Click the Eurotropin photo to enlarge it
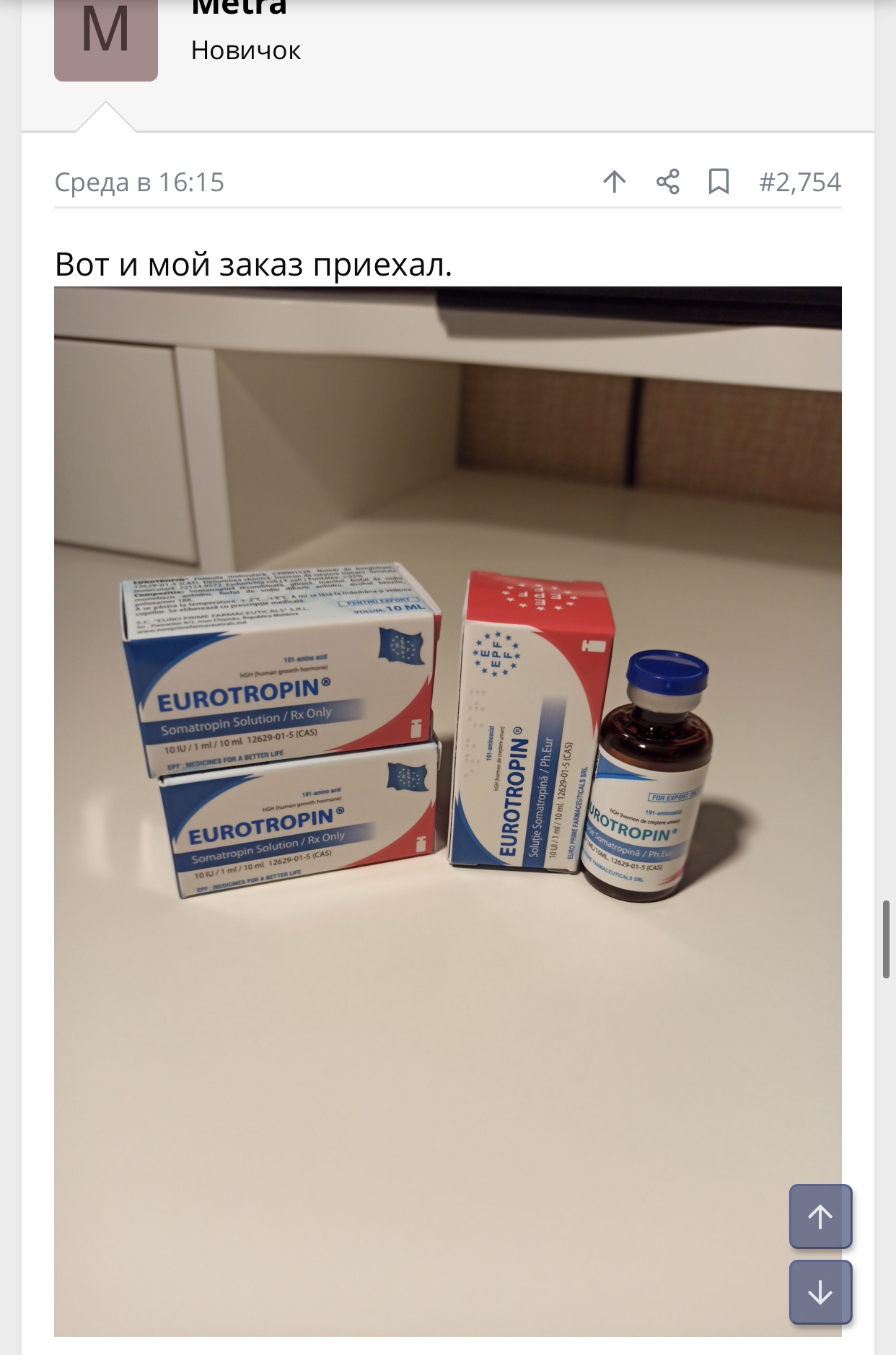896x1355 pixels. point(447,758)
